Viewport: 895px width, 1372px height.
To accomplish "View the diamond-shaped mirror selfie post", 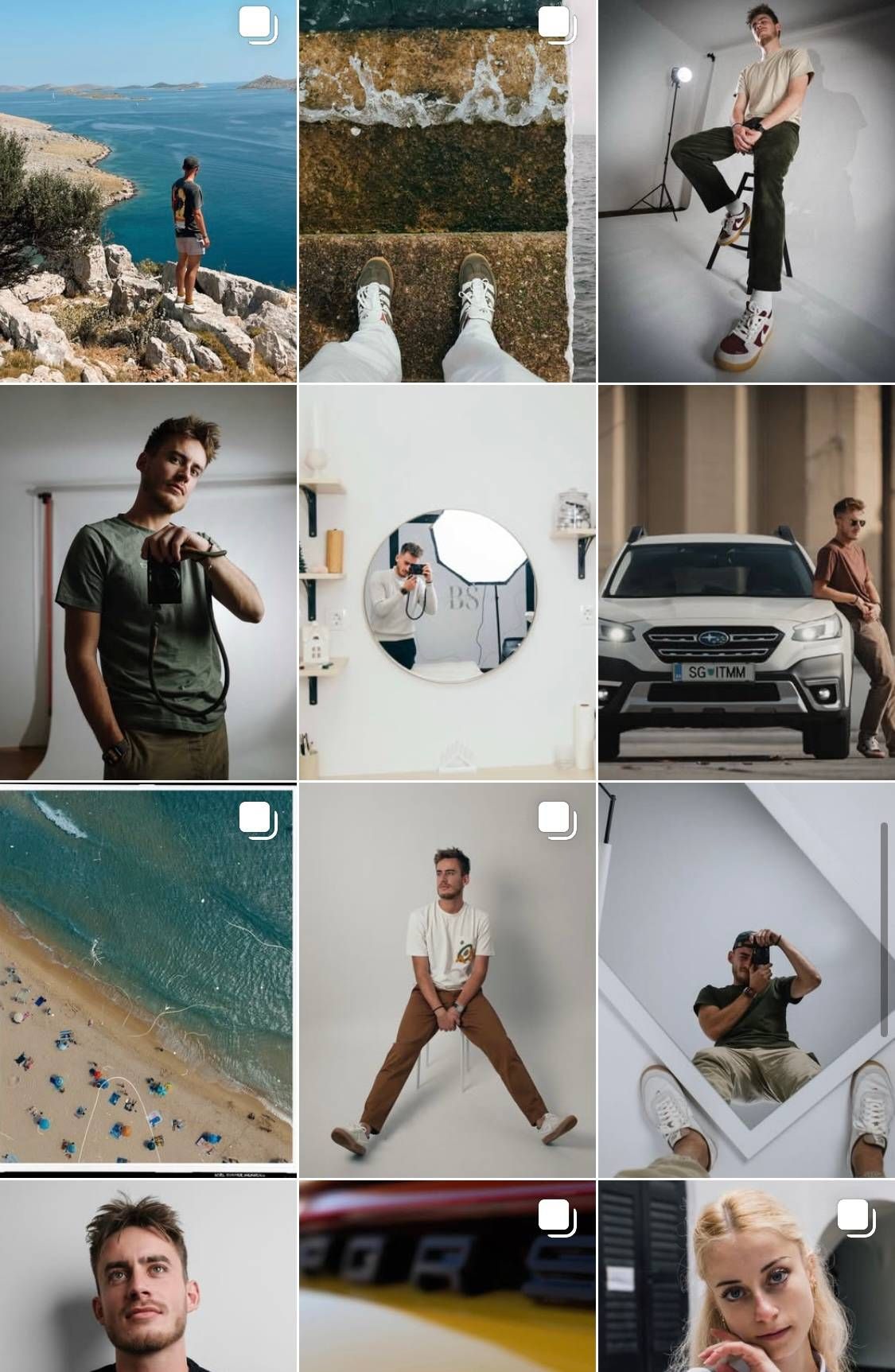I will pyautogui.click(x=746, y=980).
